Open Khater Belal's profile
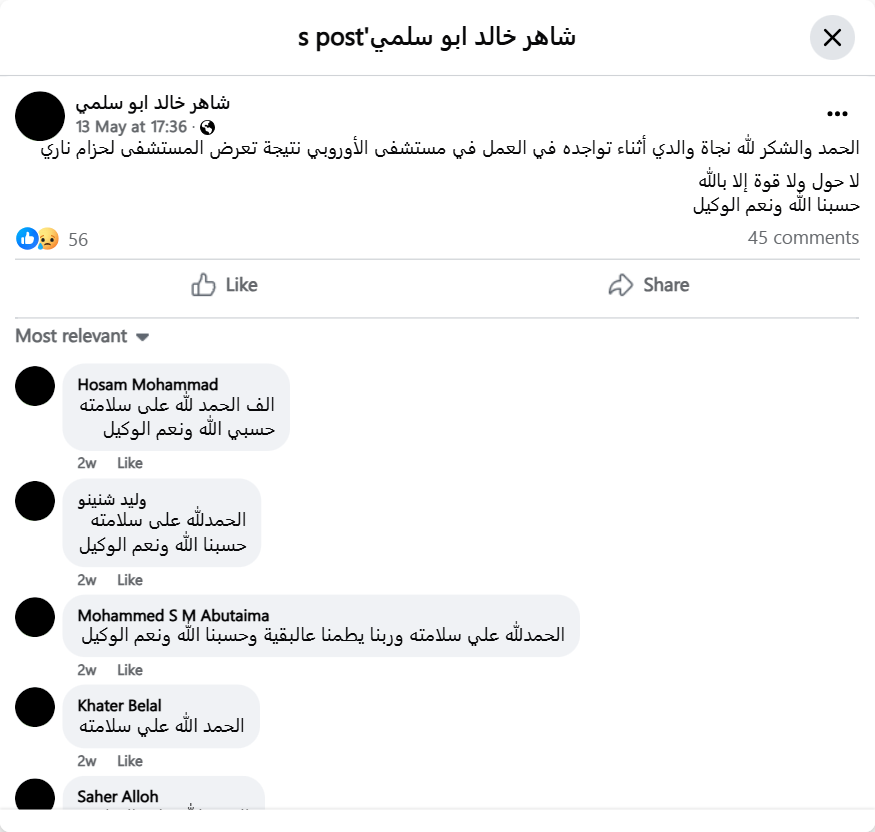The height and width of the screenshot is (832, 875). [x=119, y=706]
